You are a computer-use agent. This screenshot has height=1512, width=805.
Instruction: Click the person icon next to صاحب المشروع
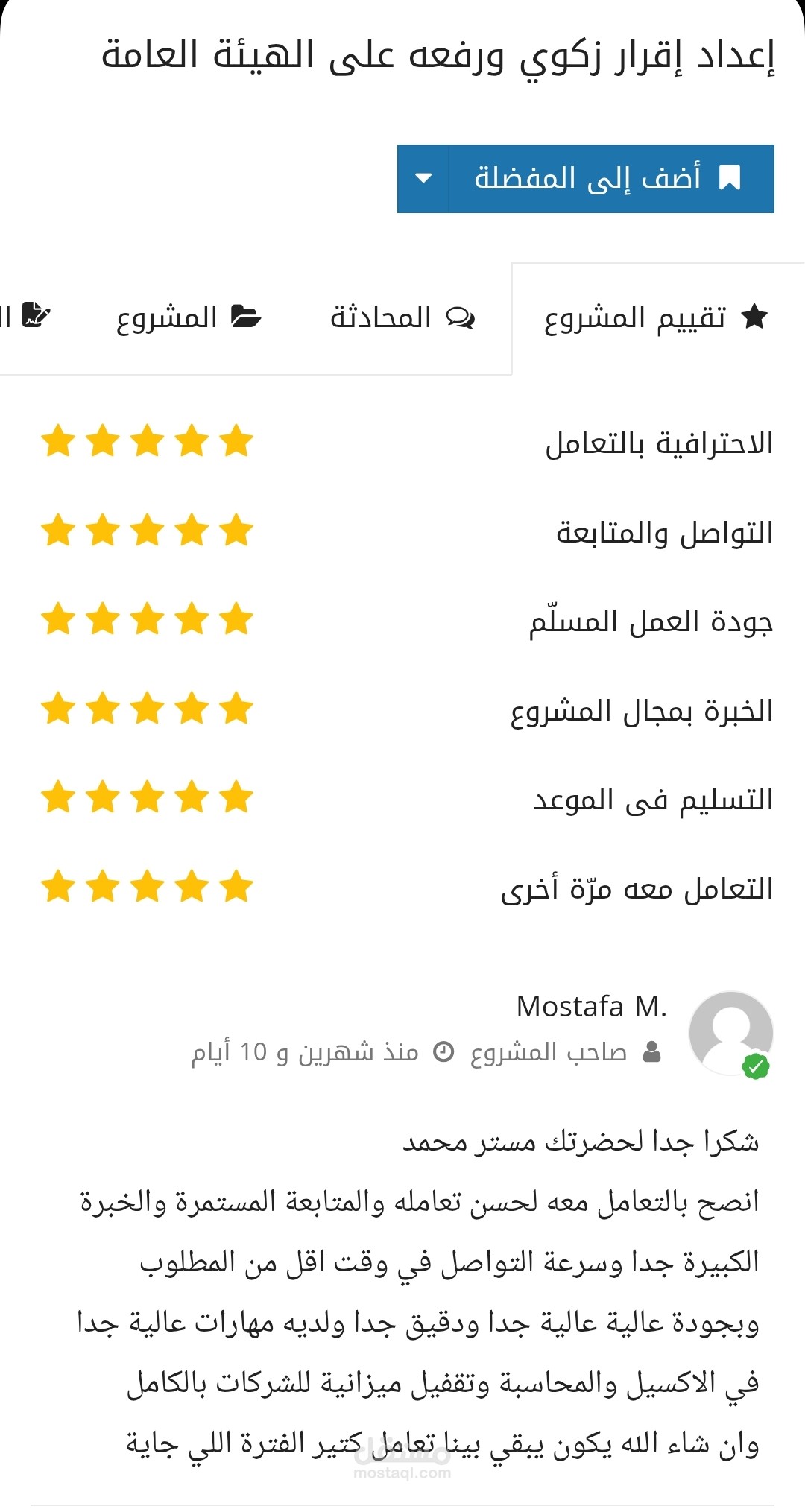(x=654, y=1053)
